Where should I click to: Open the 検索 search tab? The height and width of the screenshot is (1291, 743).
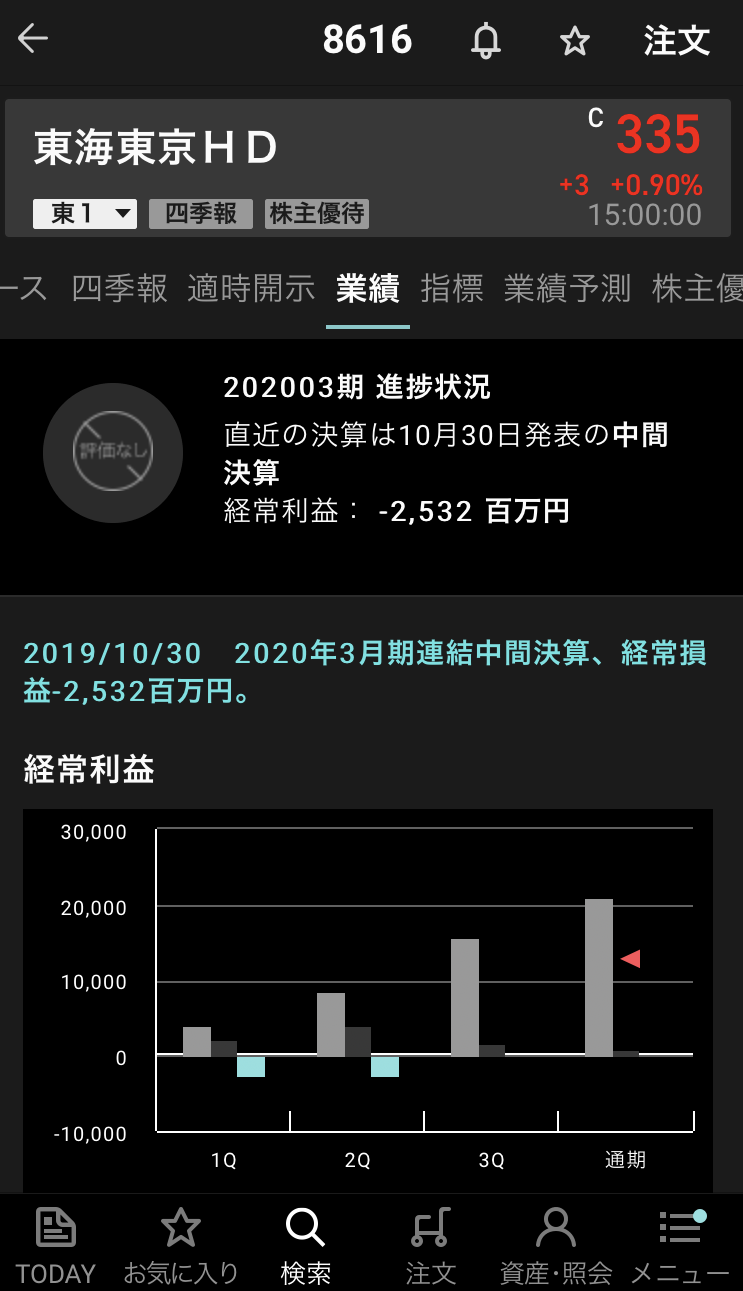click(x=305, y=1245)
